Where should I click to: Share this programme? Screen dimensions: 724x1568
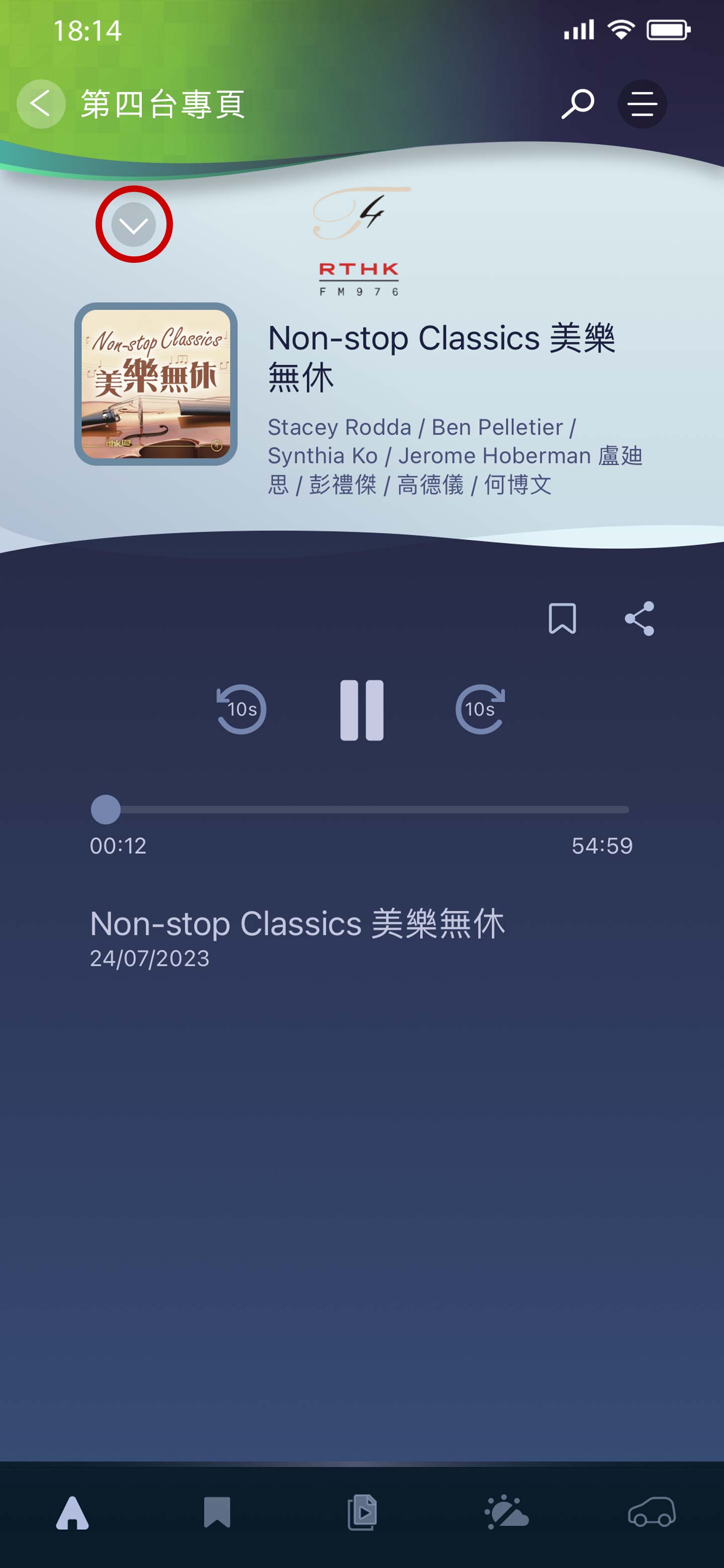coord(640,619)
